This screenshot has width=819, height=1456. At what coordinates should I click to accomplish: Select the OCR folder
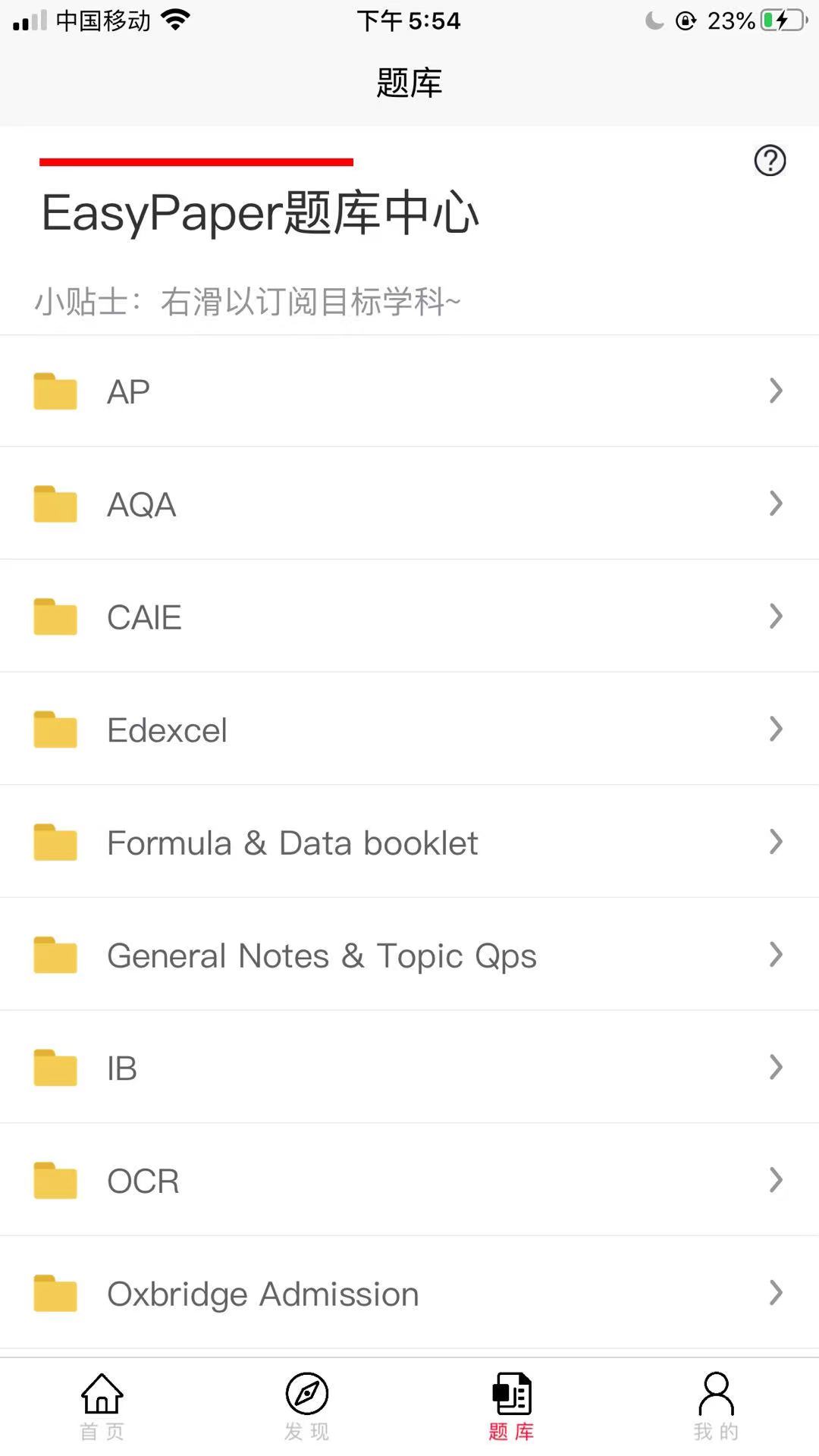pos(409,1180)
